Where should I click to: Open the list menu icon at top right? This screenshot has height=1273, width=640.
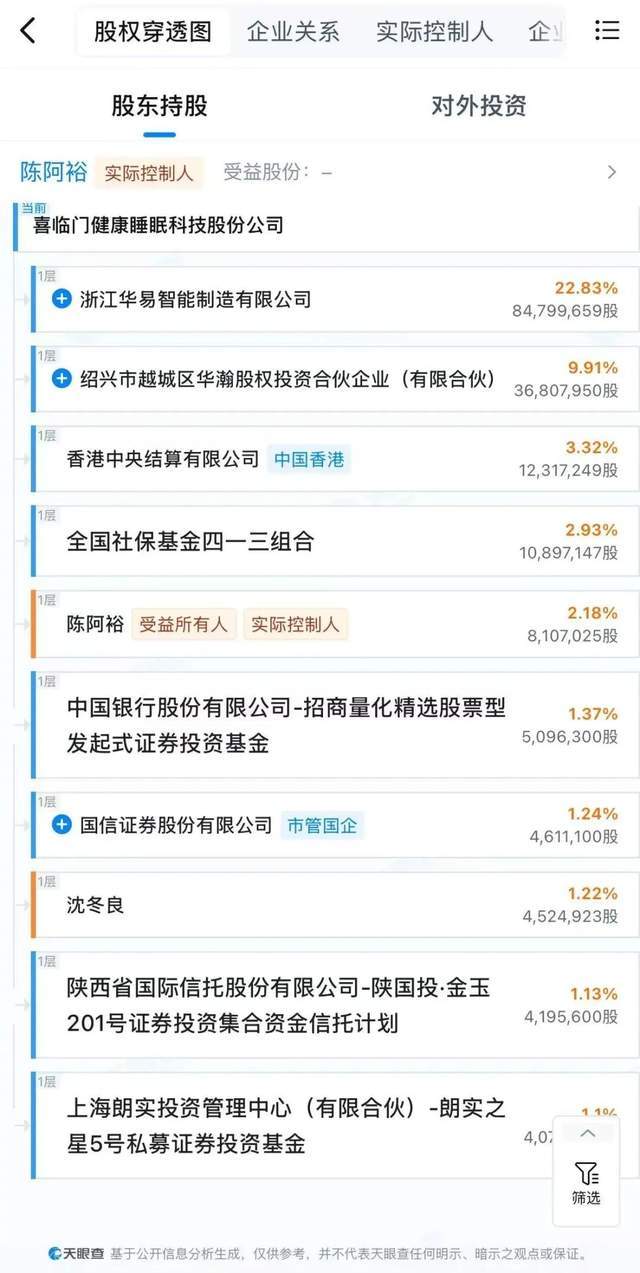coord(606,30)
